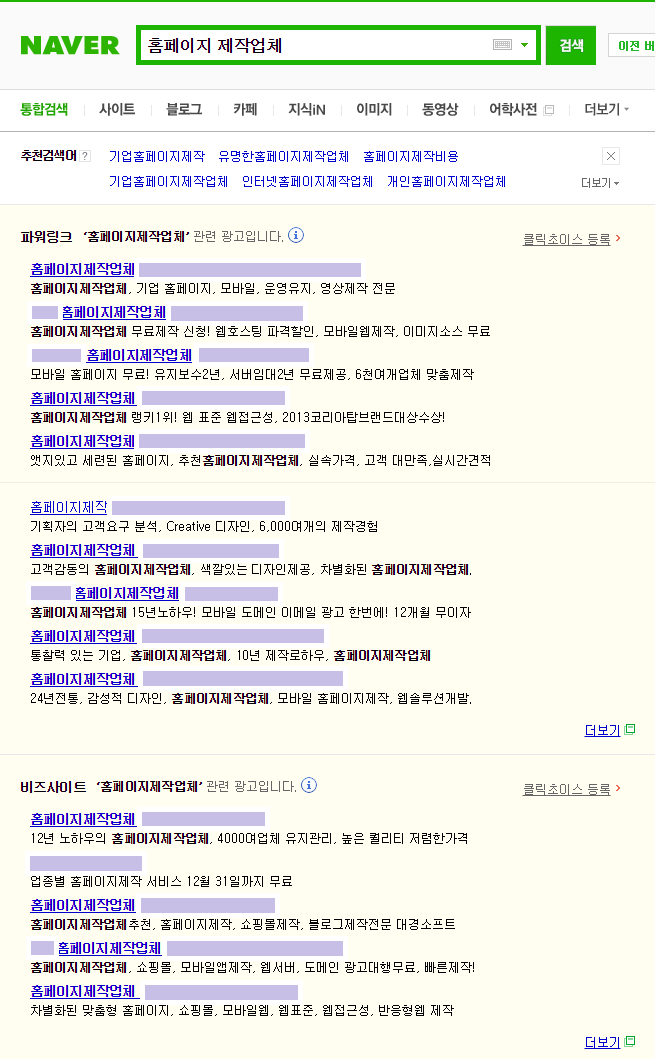Expand the 더보기 tab menu
Screen dimensions: 655x1059
pos(606,109)
